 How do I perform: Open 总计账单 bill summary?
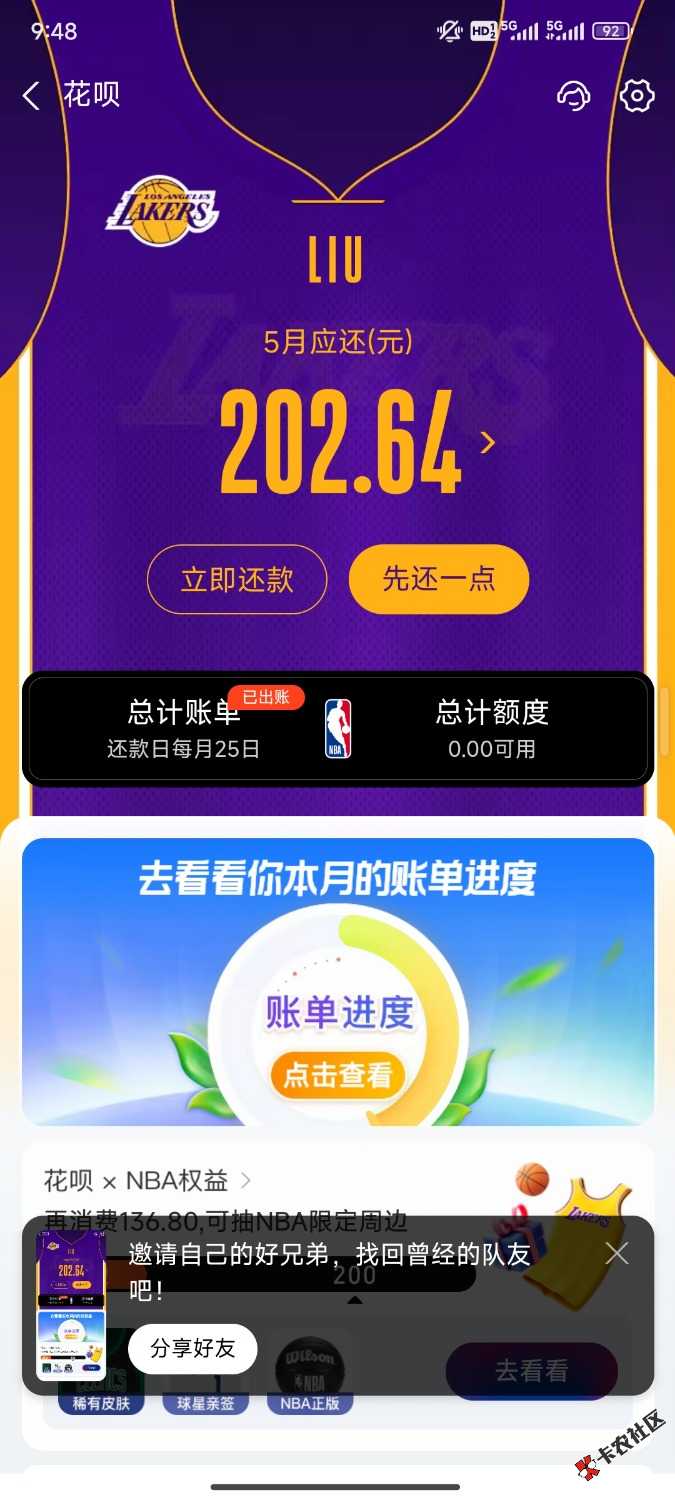[184, 727]
